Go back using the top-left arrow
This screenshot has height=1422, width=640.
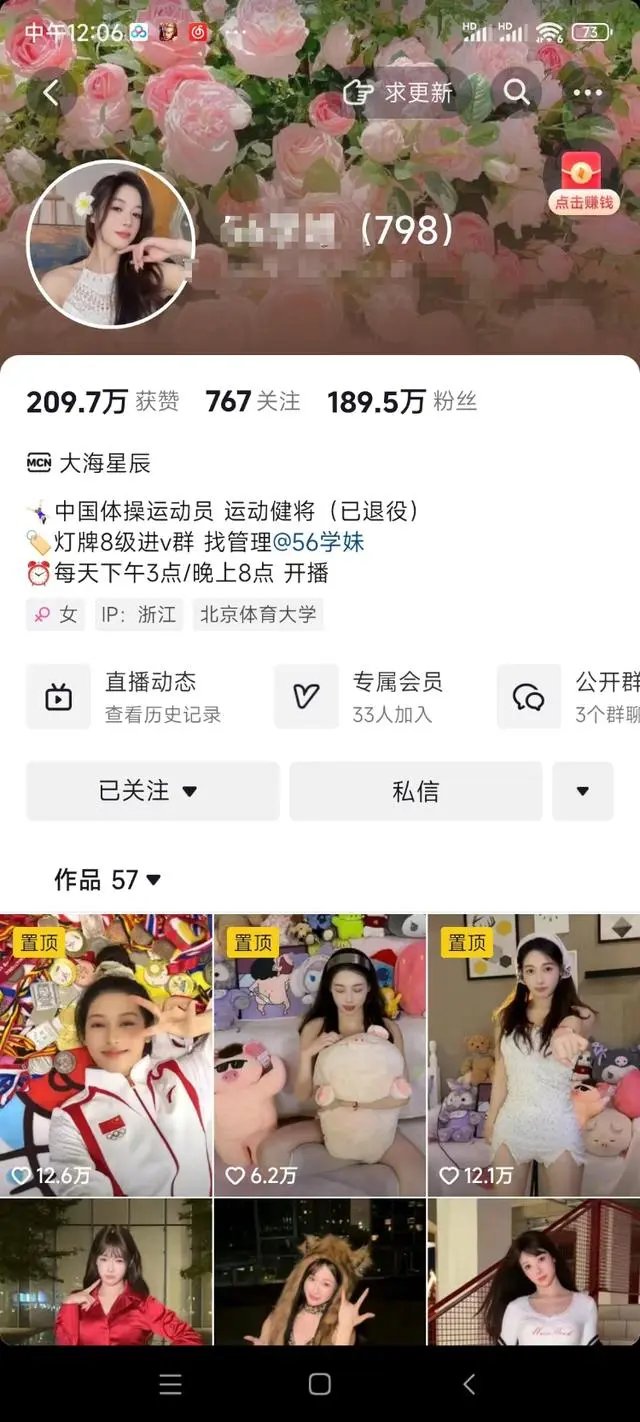click(52, 93)
